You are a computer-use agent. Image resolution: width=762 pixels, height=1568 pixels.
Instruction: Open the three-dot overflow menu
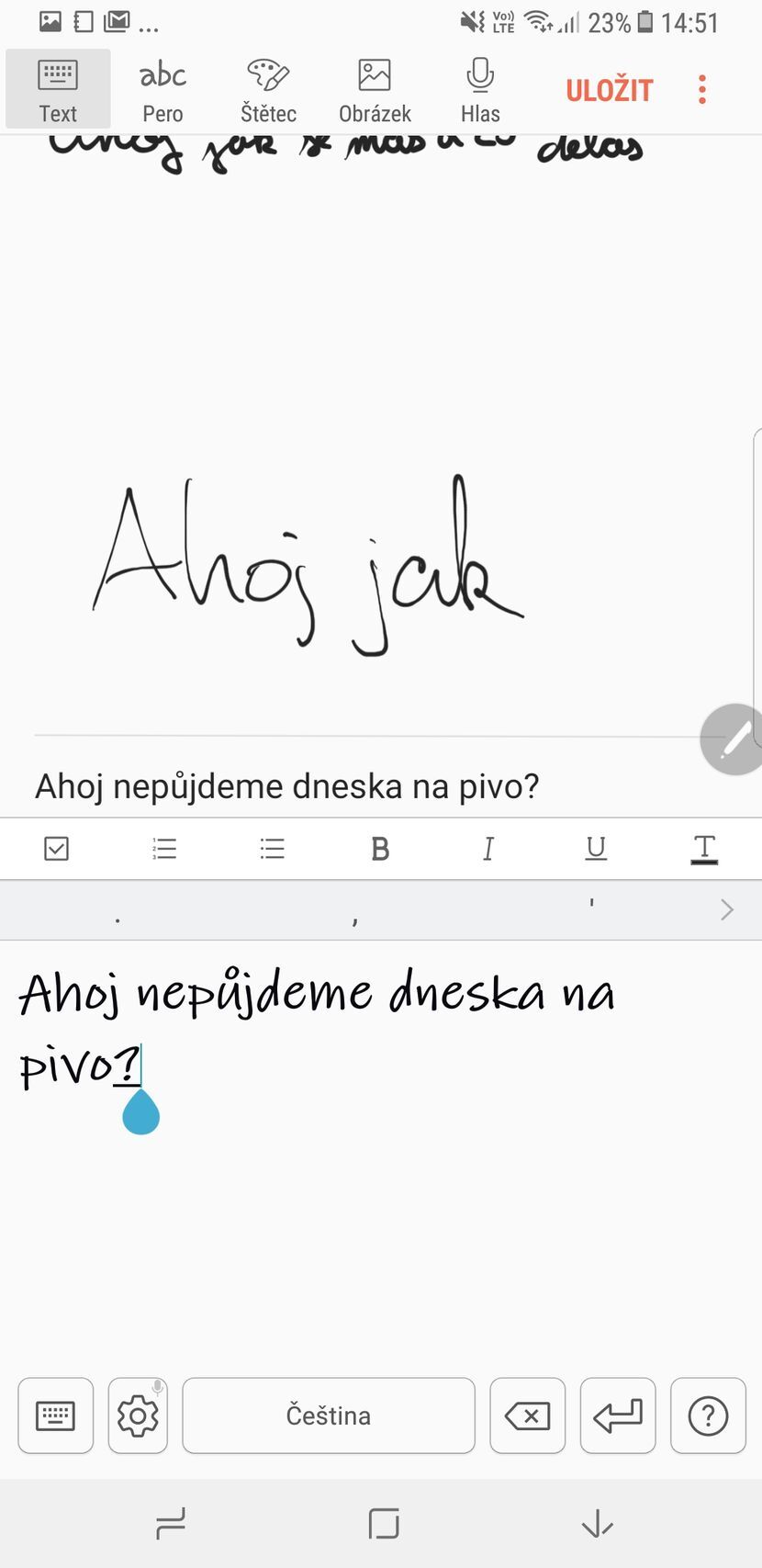(x=702, y=90)
